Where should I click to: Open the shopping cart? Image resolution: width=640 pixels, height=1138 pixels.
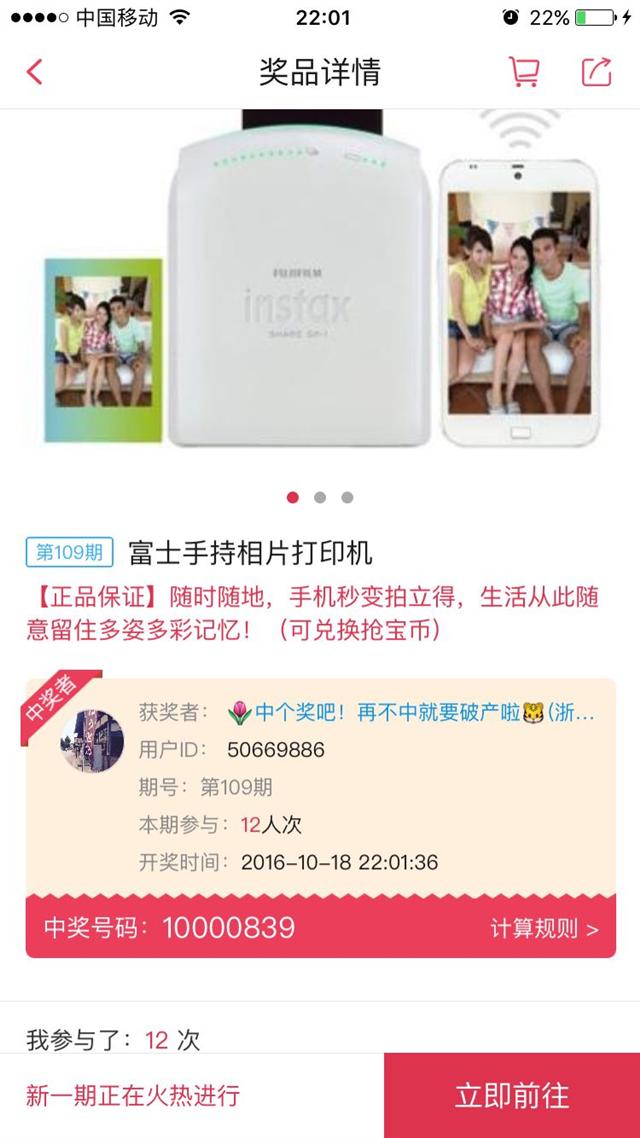point(523,72)
